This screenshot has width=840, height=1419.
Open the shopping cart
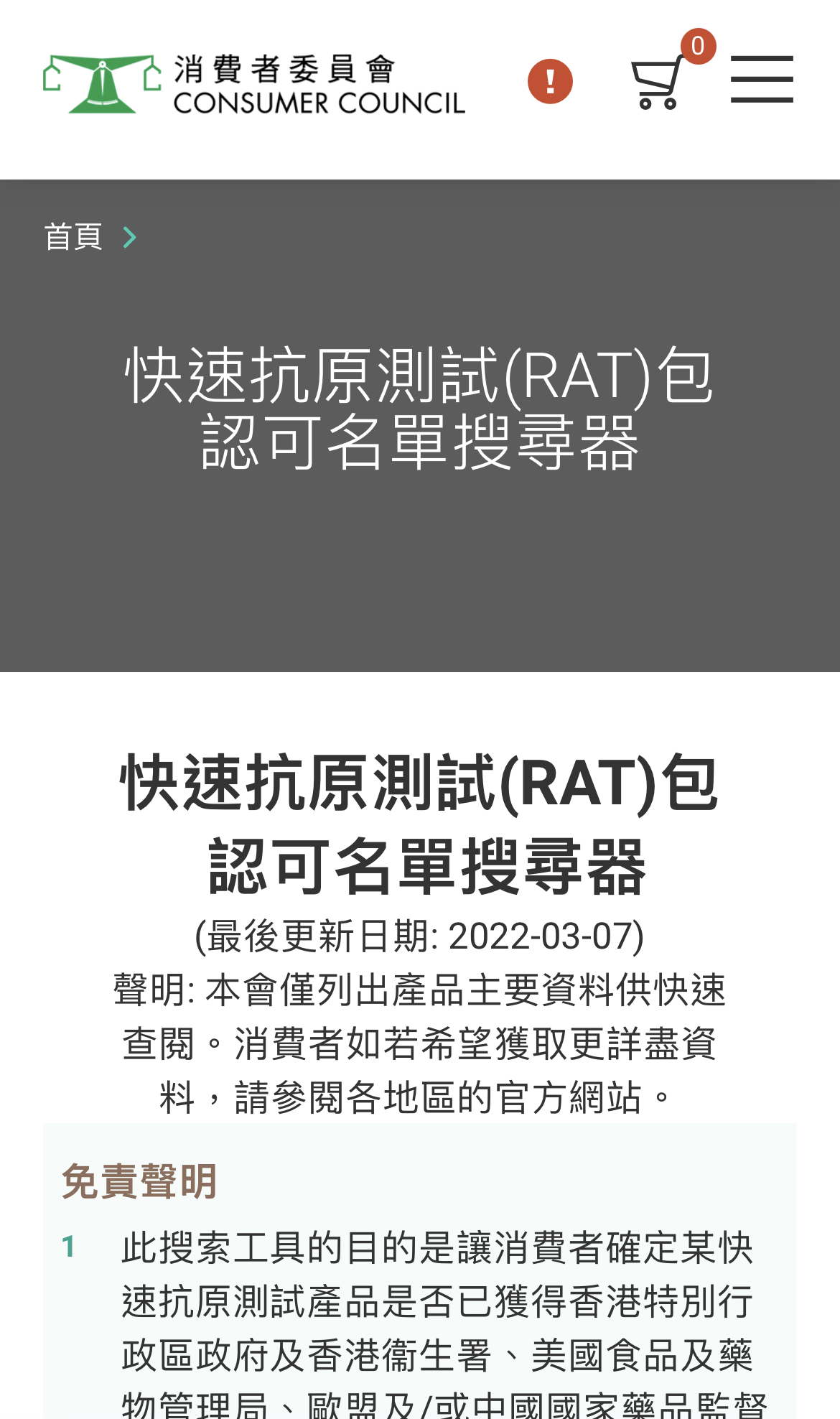click(658, 82)
